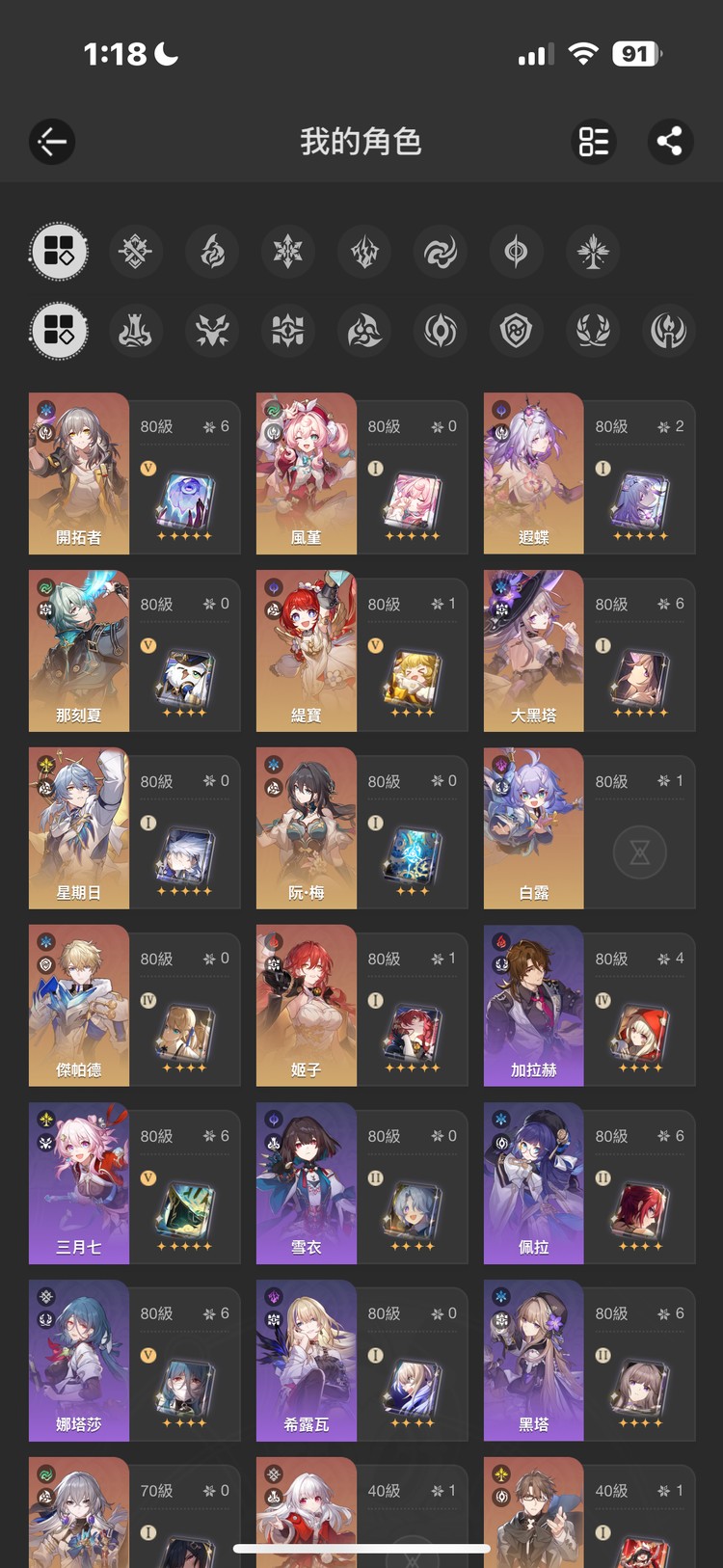Open character card 緹寶
This screenshot has width=723, height=1568.
click(x=361, y=651)
